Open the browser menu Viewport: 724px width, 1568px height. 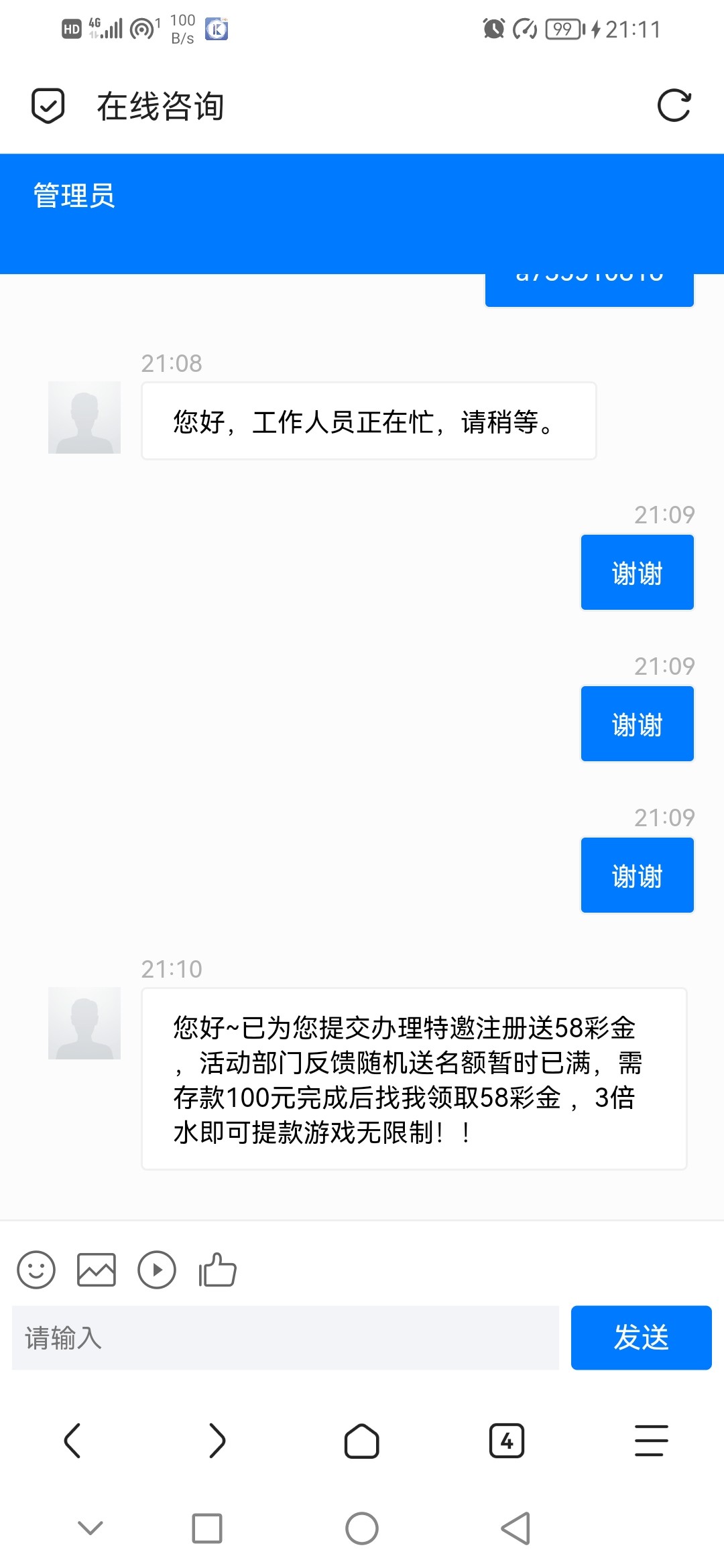coord(652,1441)
